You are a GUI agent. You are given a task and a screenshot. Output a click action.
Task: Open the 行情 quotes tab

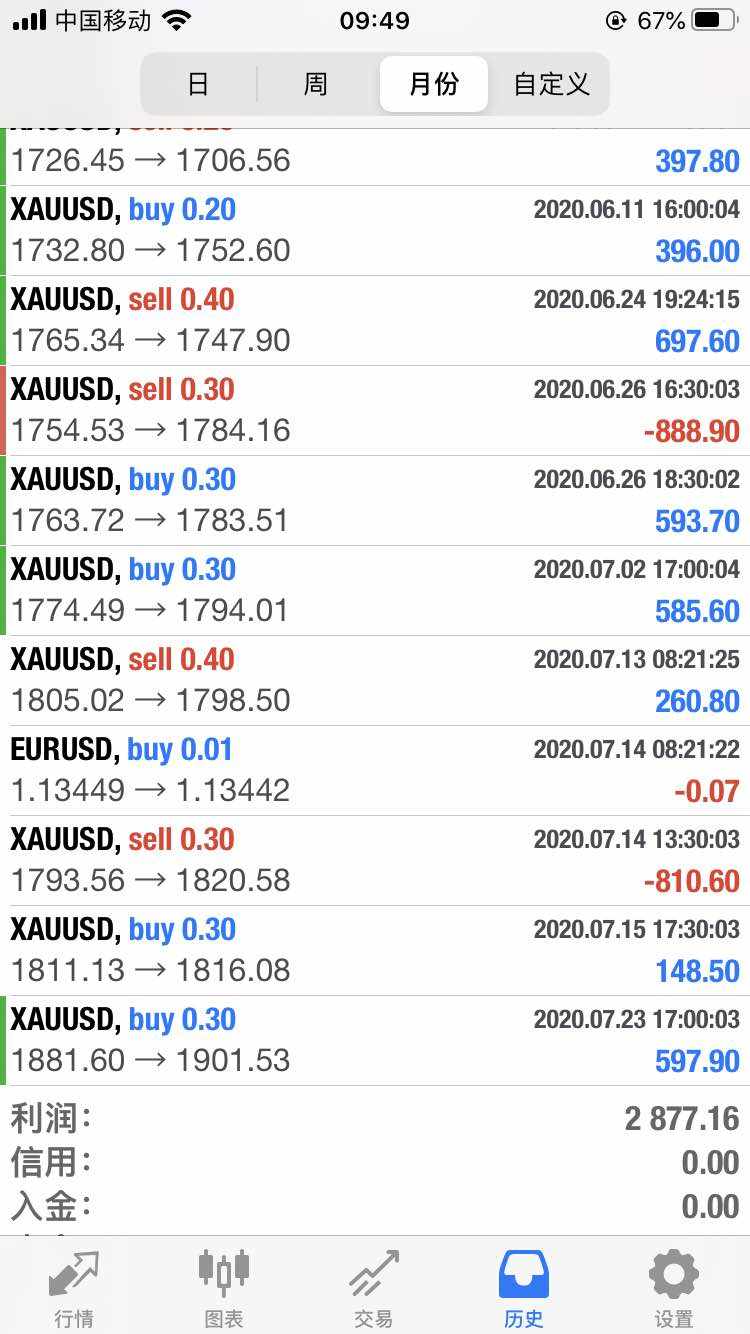pos(74,1288)
